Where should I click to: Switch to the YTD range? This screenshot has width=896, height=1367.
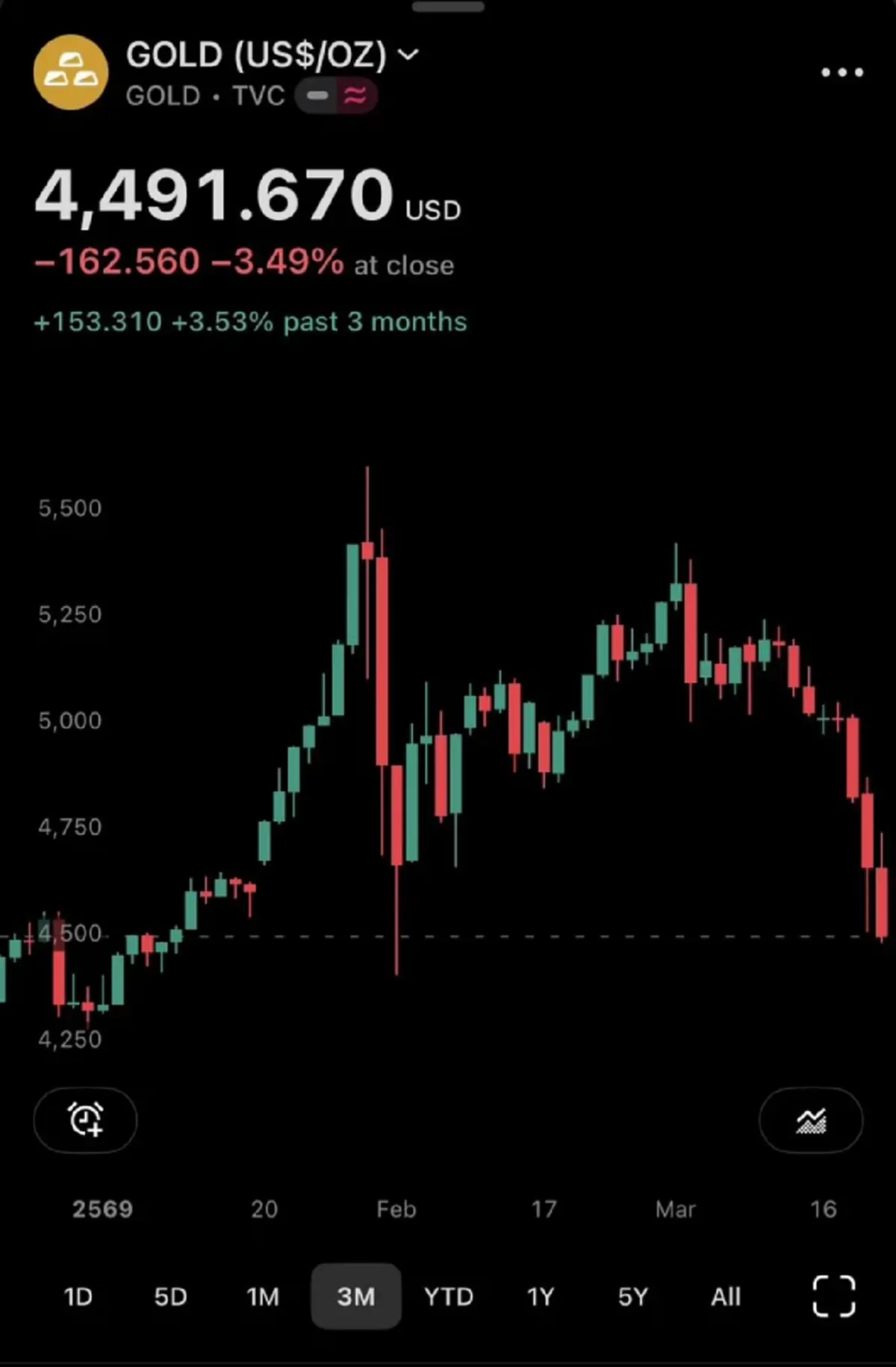448,1297
